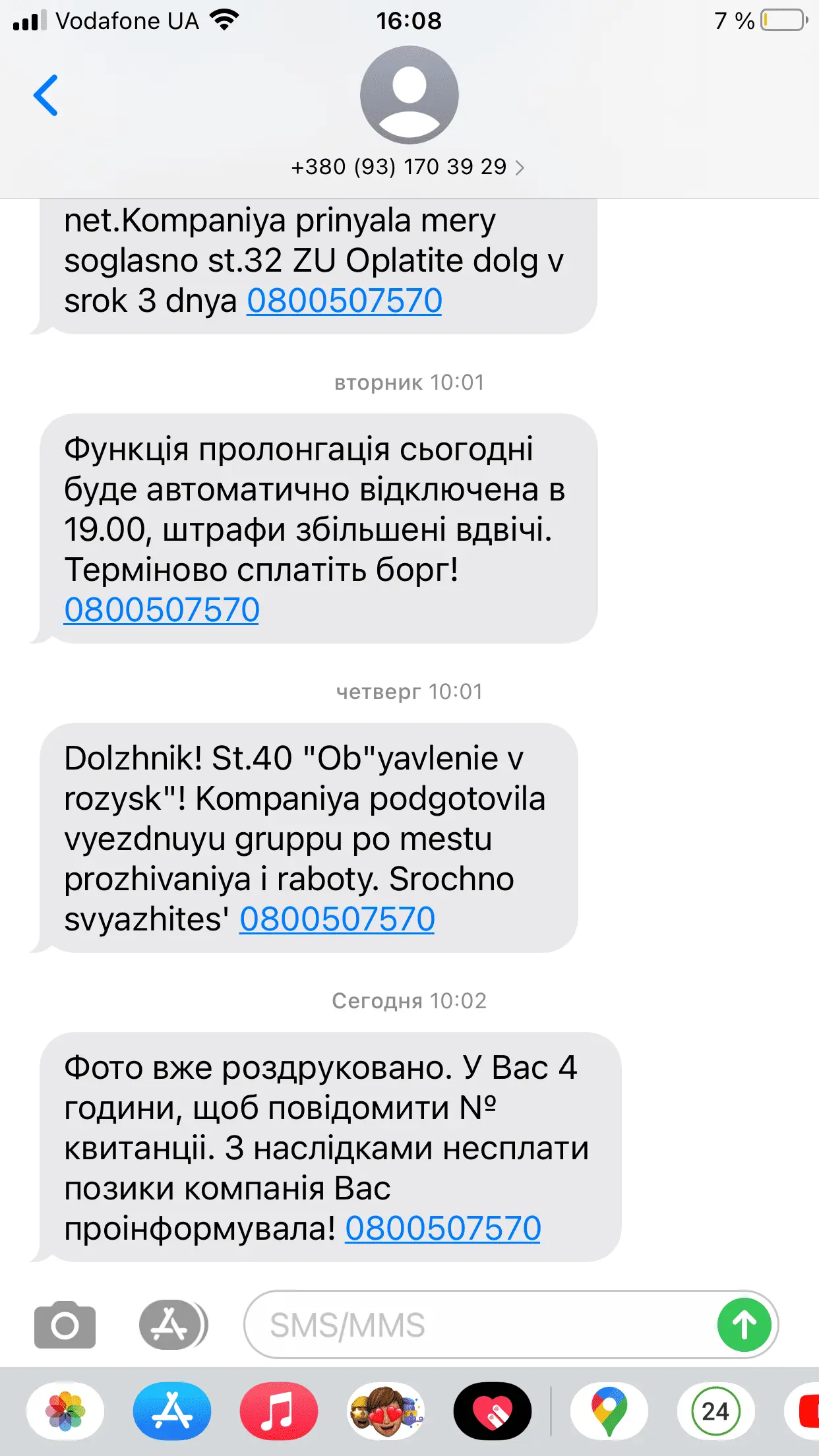
Task: Open contact details for +380 (93) 170 39 29
Action: coord(408,167)
